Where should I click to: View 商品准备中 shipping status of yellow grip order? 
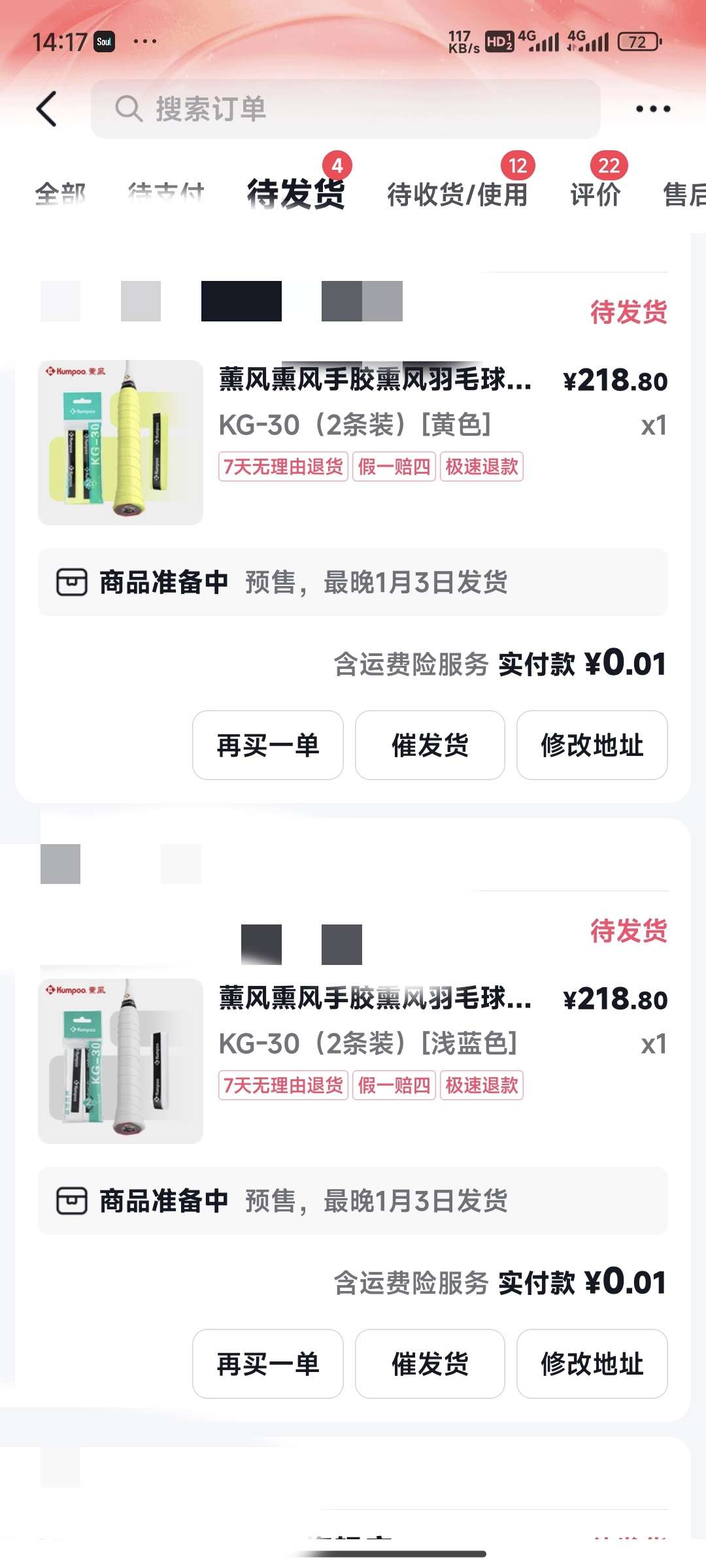coord(353,582)
